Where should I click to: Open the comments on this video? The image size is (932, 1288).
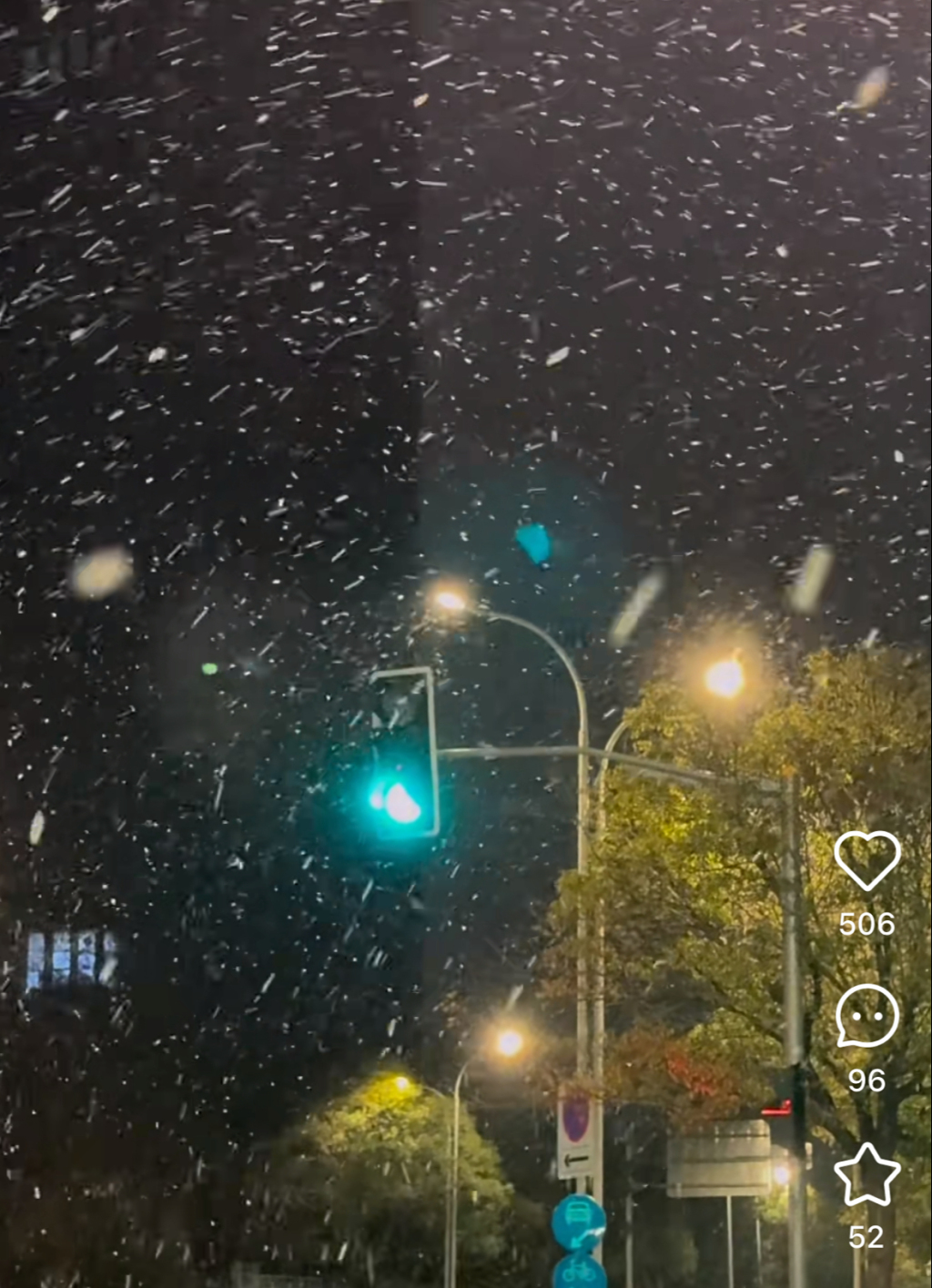pos(866,1016)
